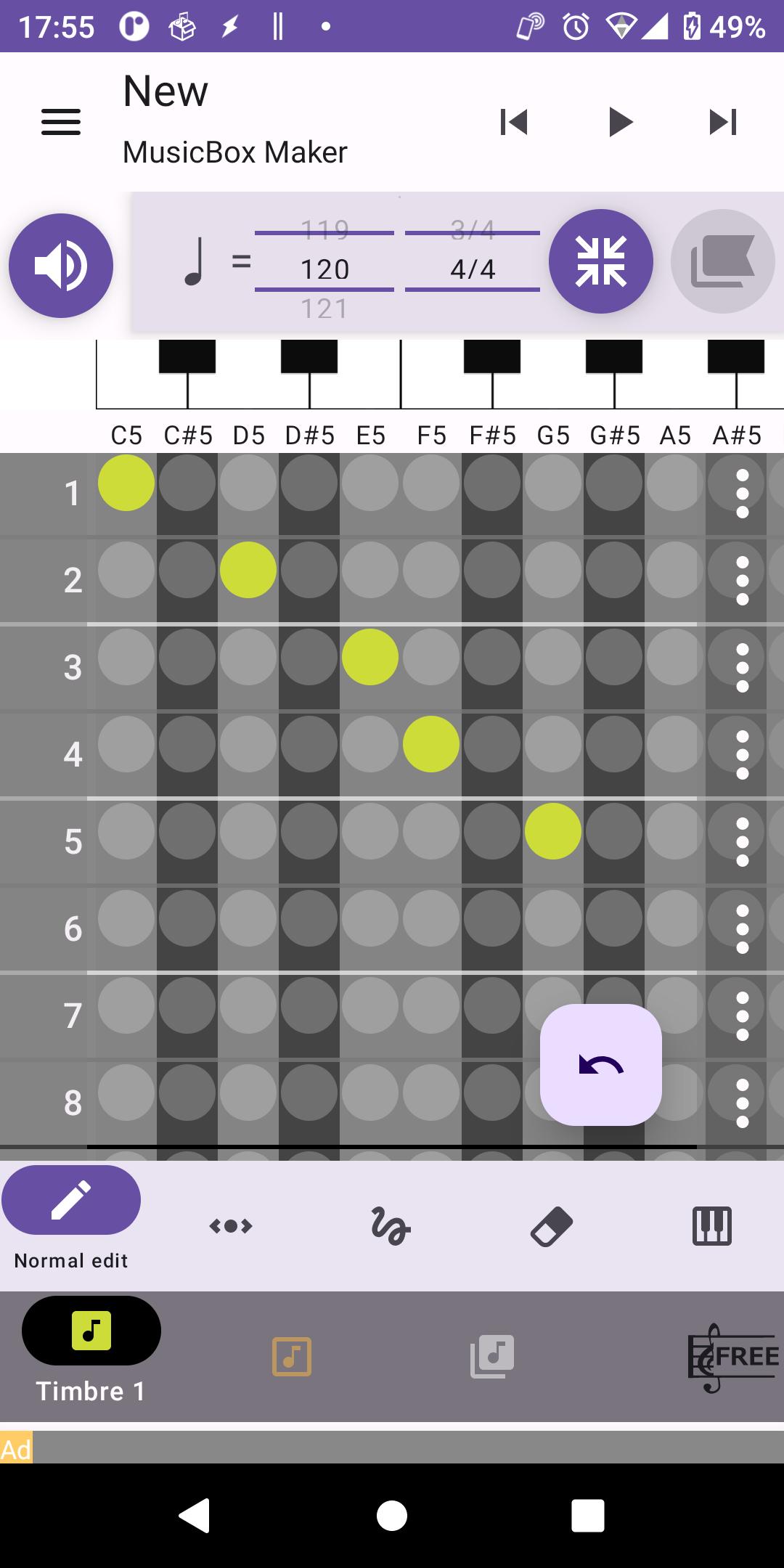The height and width of the screenshot is (1568, 784).
Task: Select the Normal edit pencil mode
Action: [71, 1200]
